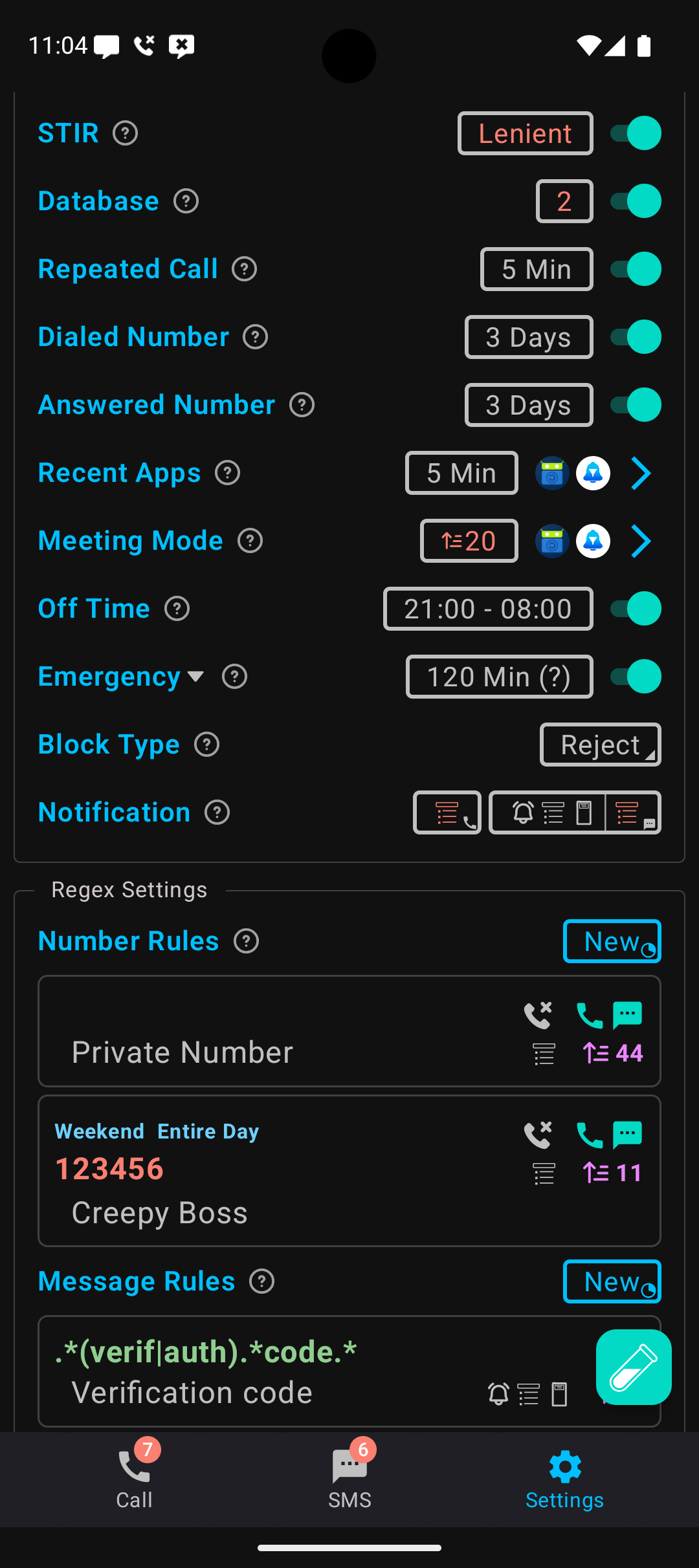Edit the Dialed Number 3 Days value

pyautogui.click(x=528, y=337)
